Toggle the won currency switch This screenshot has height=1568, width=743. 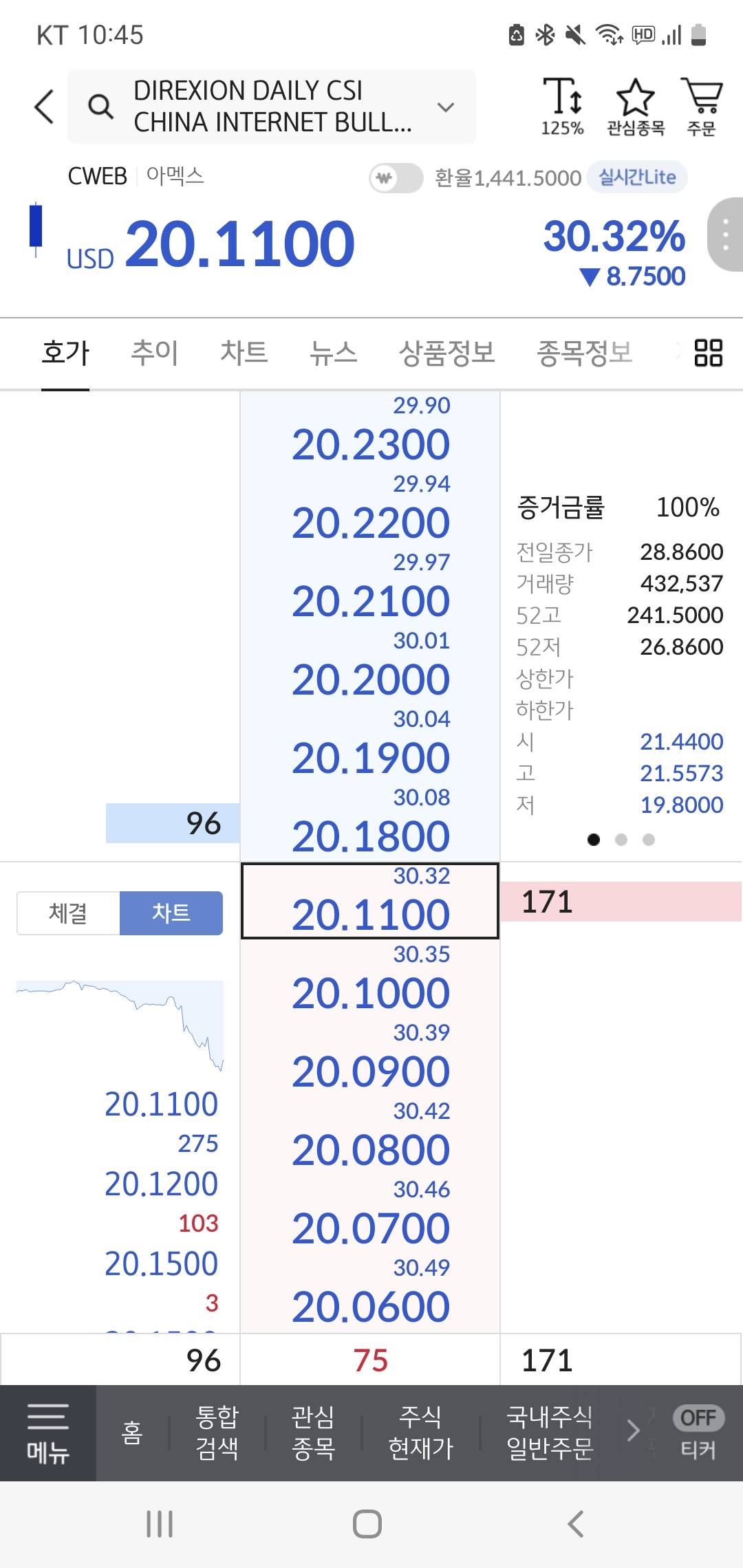396,178
